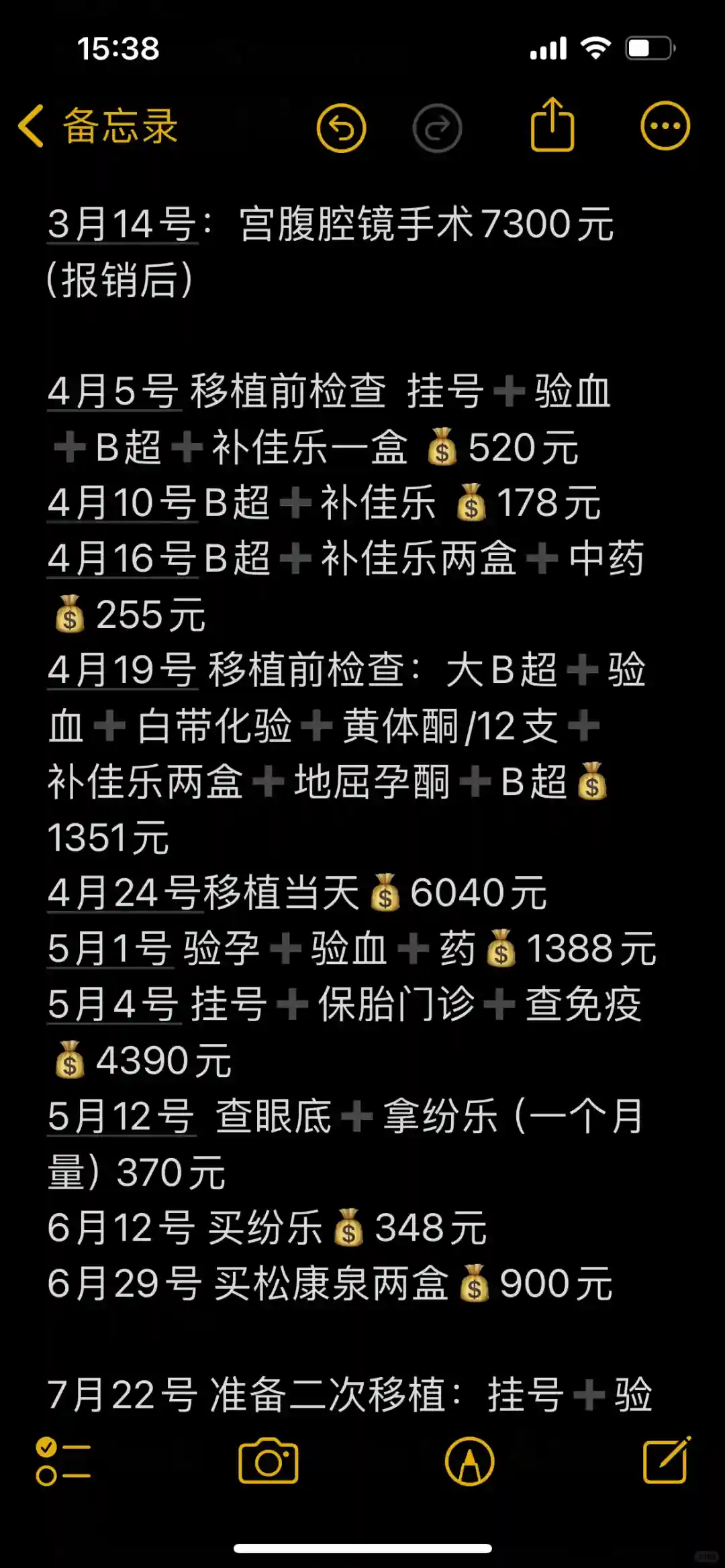Open the 4月19号 date link
Viewport: 725px width, 1568px height.
click(122, 670)
